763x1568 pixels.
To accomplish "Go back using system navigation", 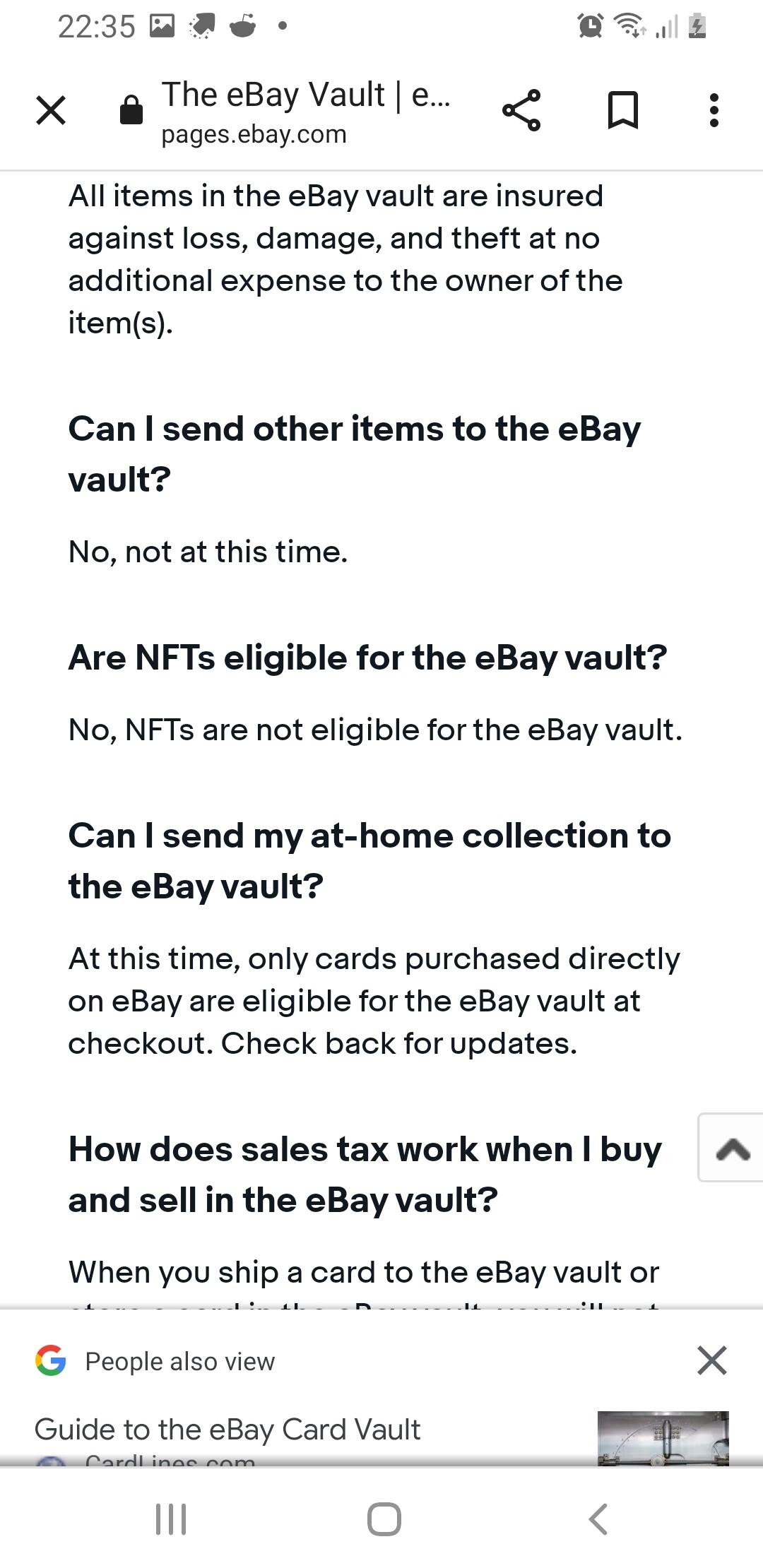I will 598,1519.
